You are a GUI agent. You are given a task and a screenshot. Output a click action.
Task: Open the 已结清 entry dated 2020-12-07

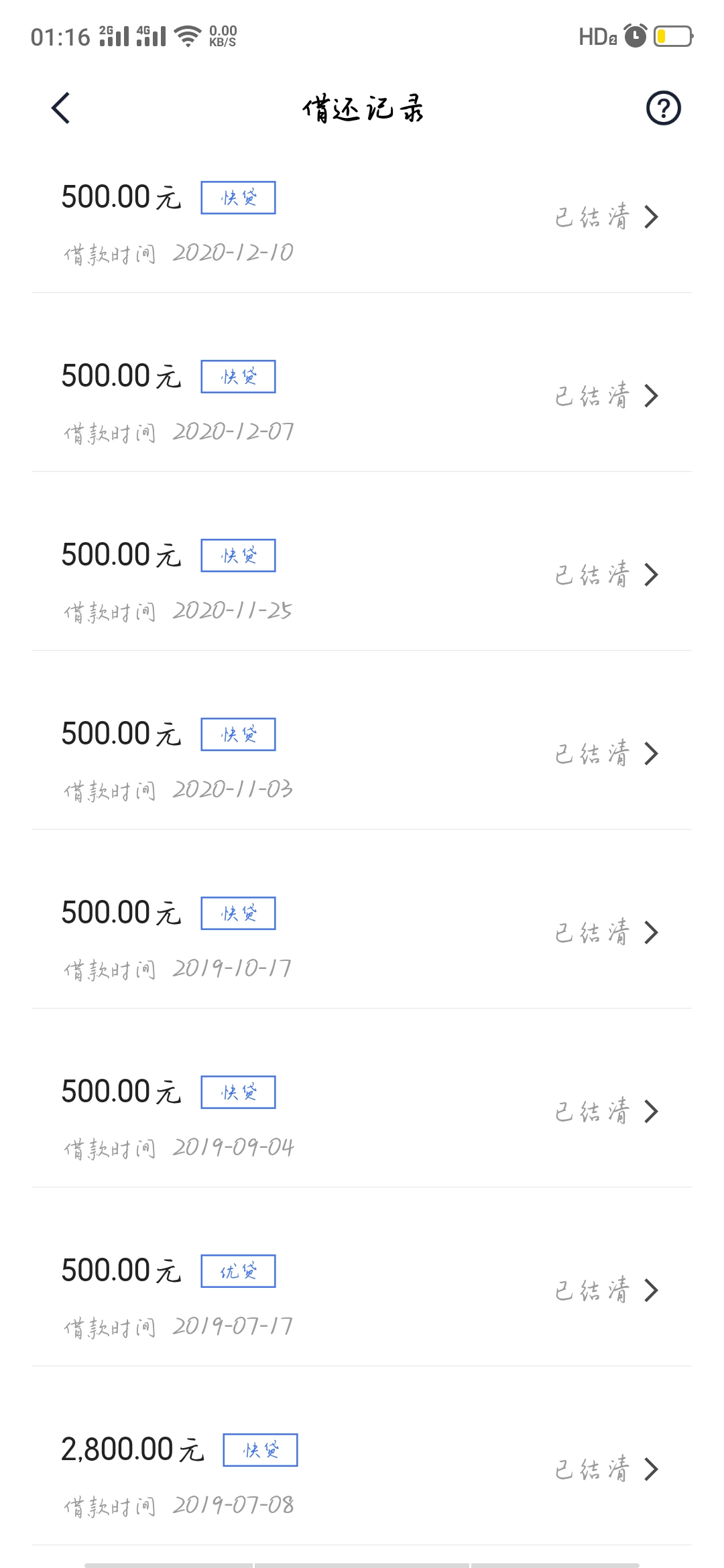point(594,395)
